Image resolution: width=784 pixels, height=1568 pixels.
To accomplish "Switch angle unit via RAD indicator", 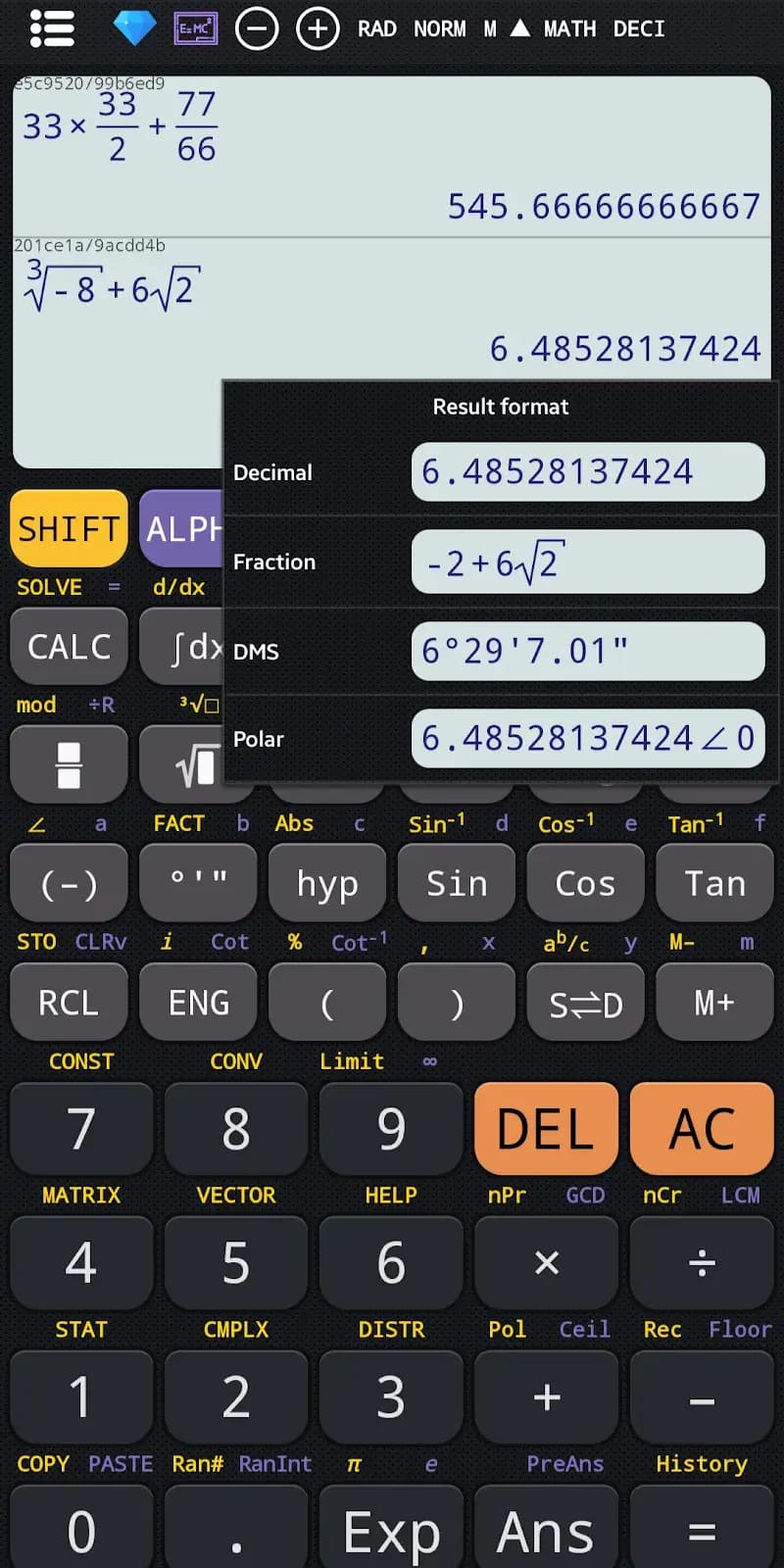I will [x=377, y=28].
